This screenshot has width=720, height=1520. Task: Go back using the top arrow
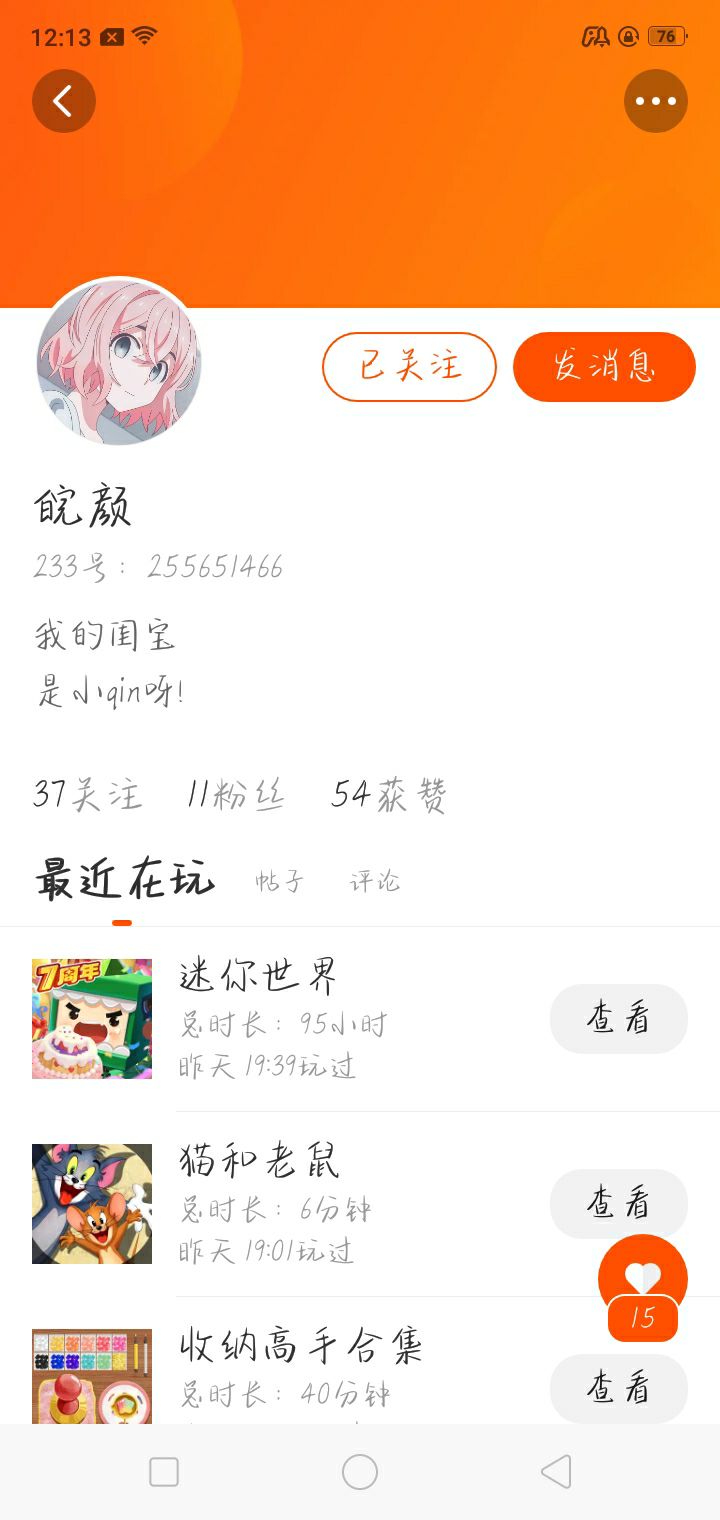[x=63, y=101]
